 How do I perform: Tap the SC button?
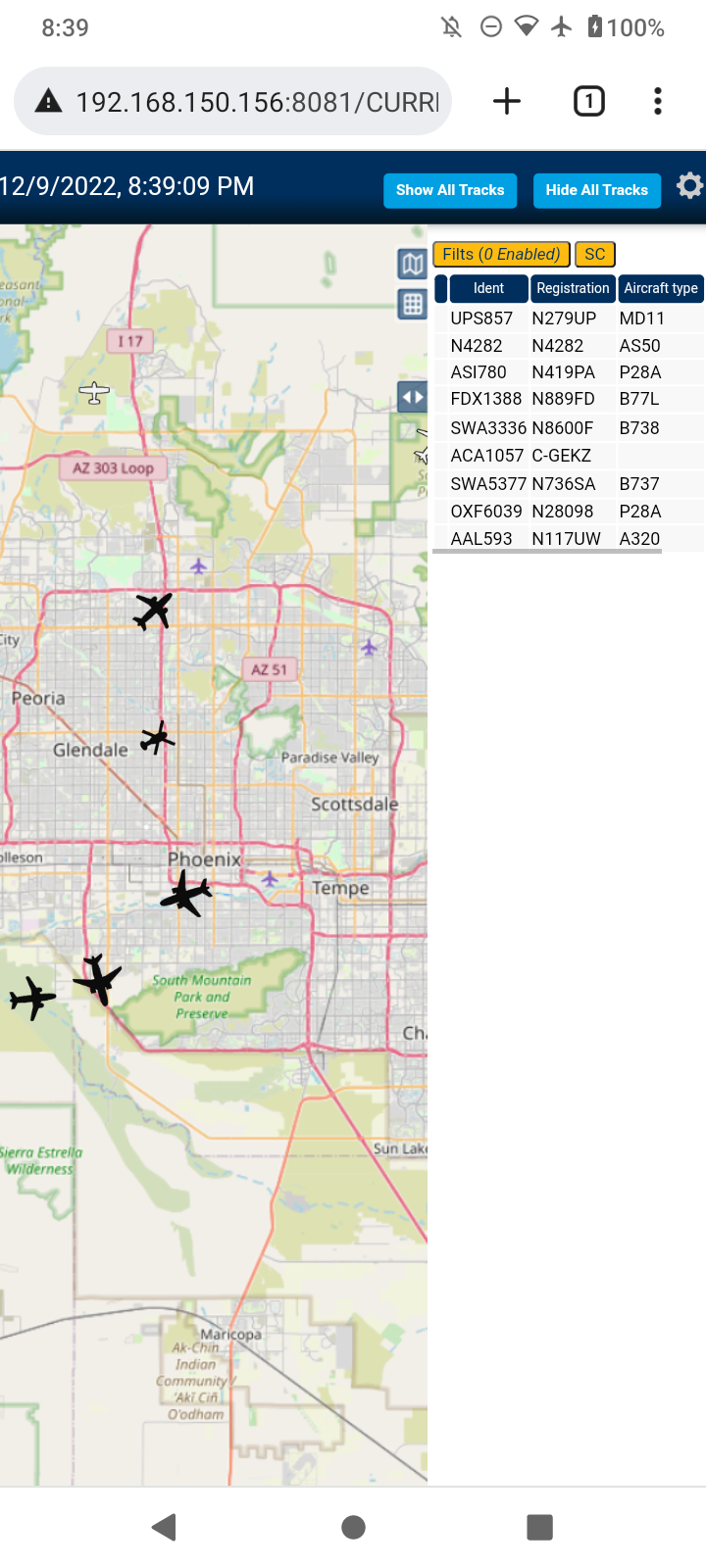point(595,254)
